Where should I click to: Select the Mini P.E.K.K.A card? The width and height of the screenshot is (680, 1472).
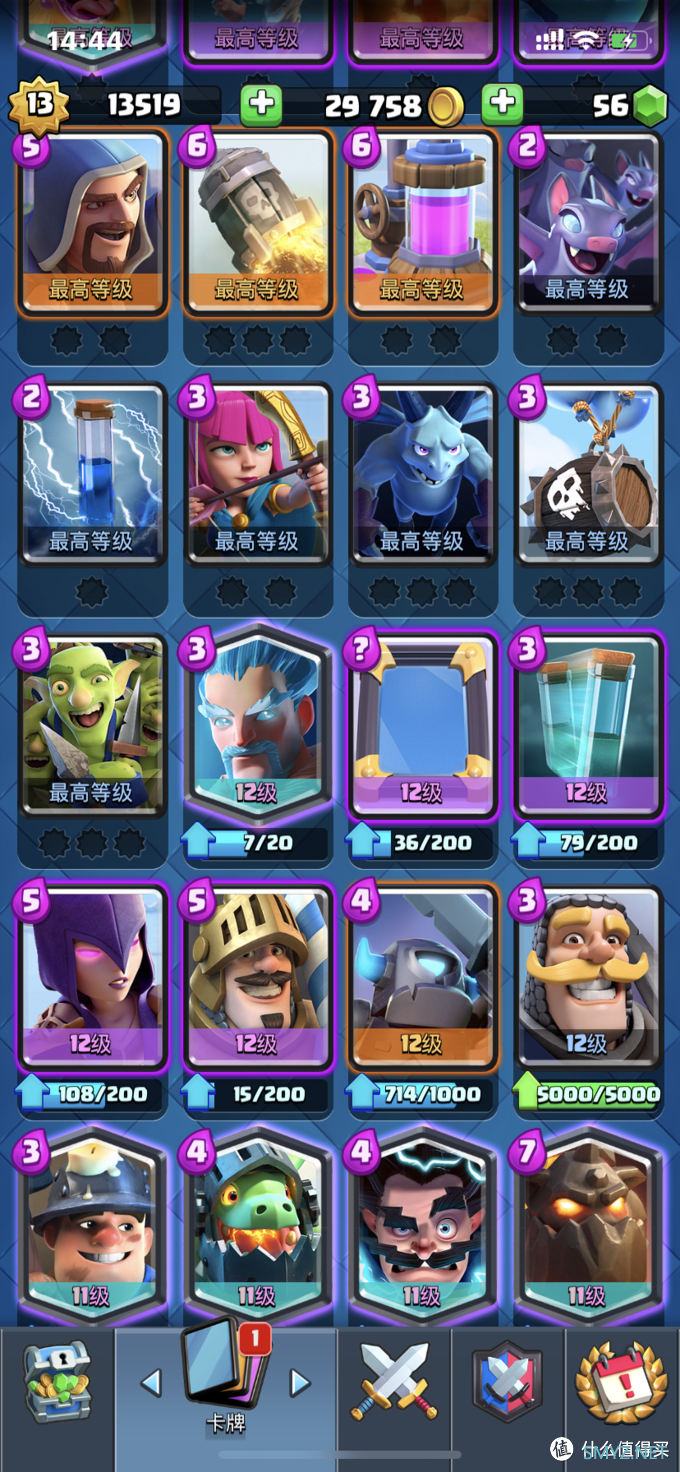tap(421, 975)
